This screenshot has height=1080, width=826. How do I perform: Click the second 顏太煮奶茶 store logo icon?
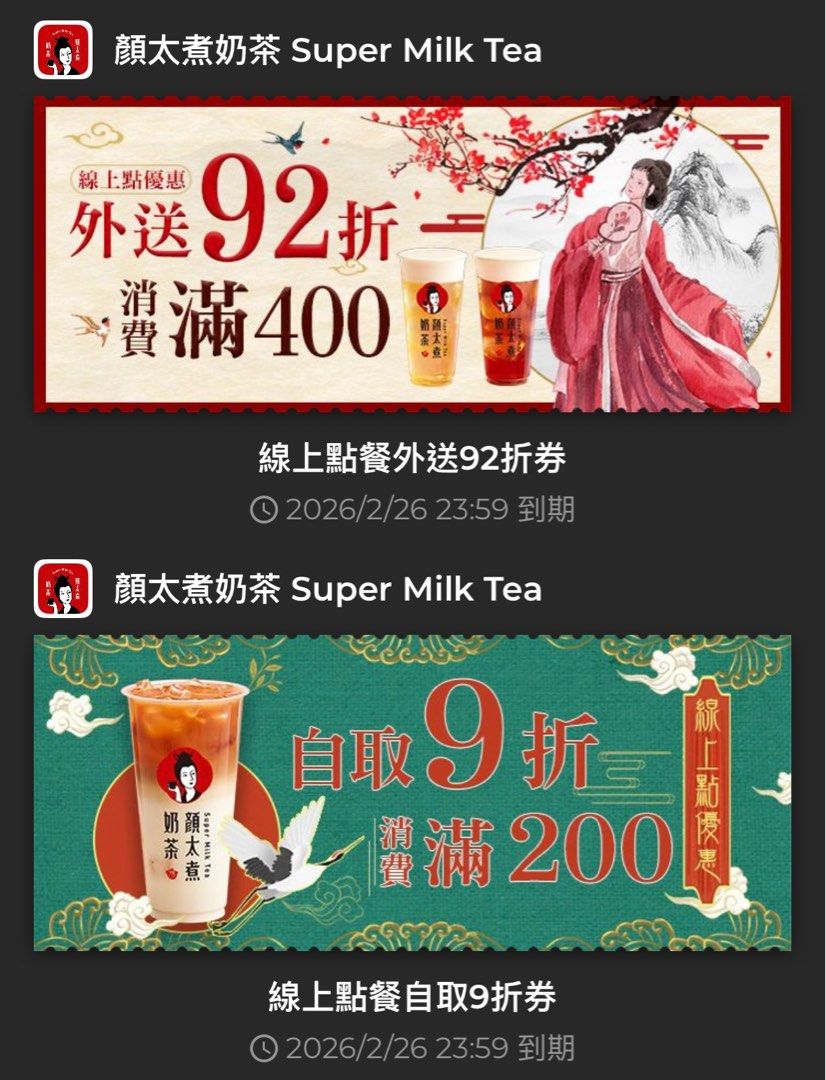tap(63, 588)
